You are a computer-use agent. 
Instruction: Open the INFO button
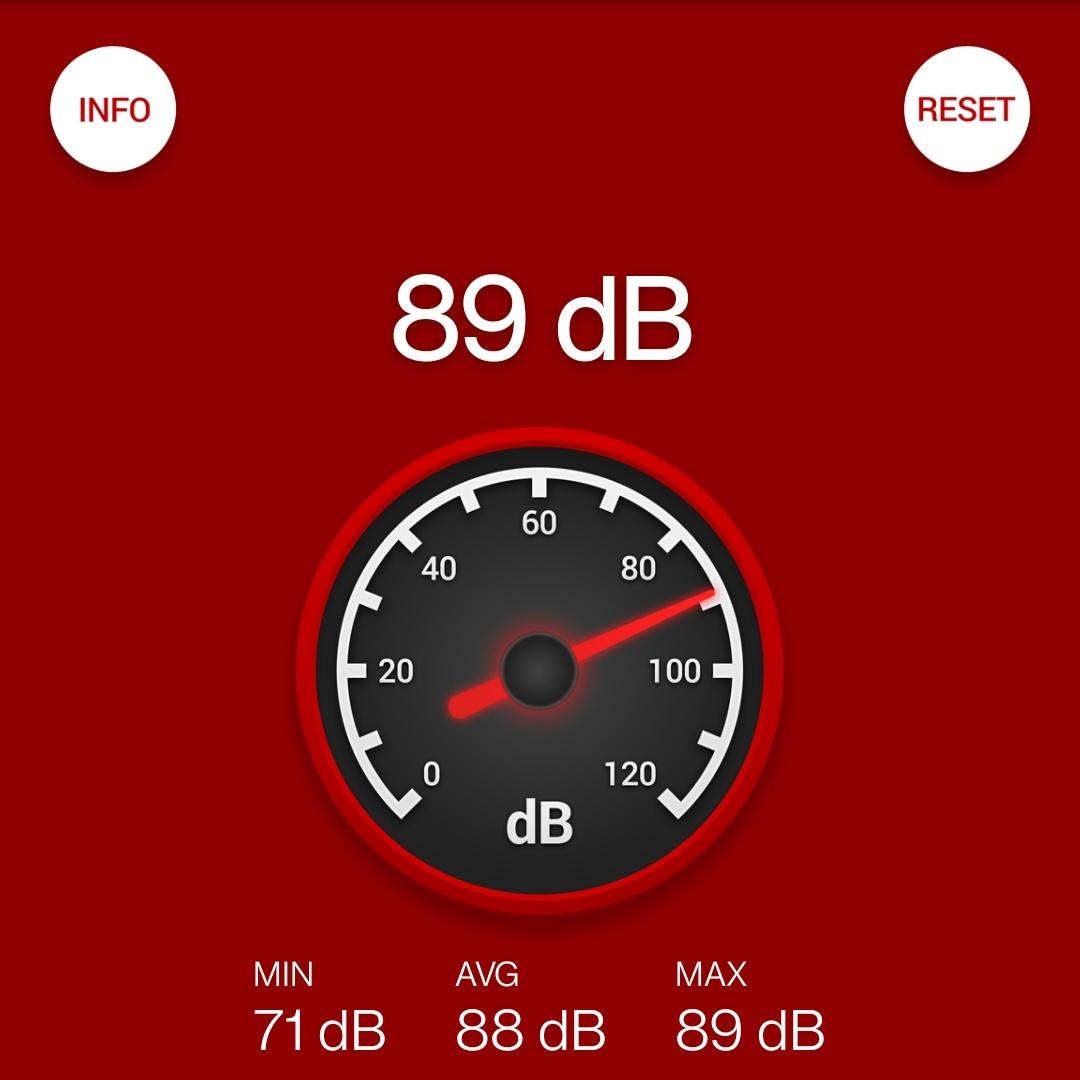click(x=113, y=109)
